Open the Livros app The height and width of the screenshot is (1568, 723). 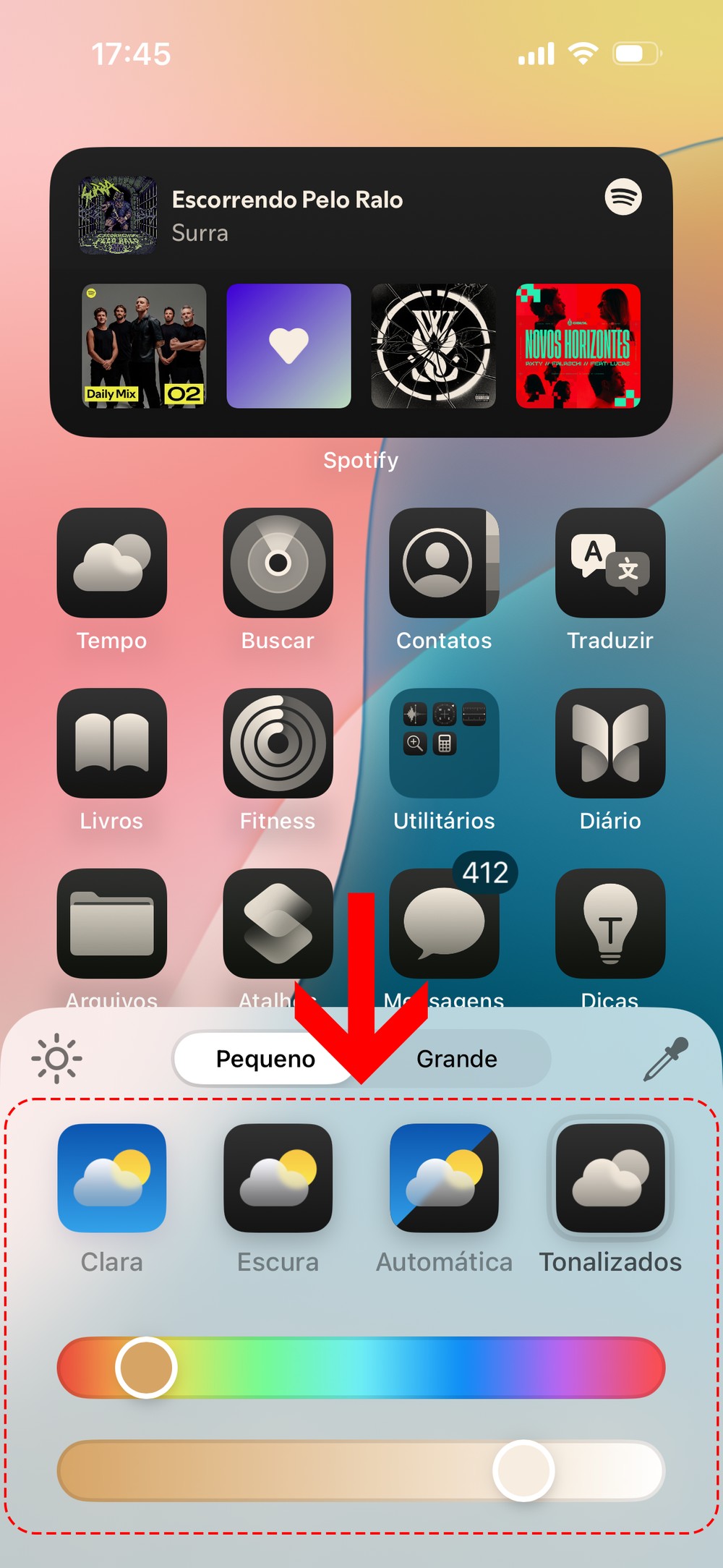[112, 743]
